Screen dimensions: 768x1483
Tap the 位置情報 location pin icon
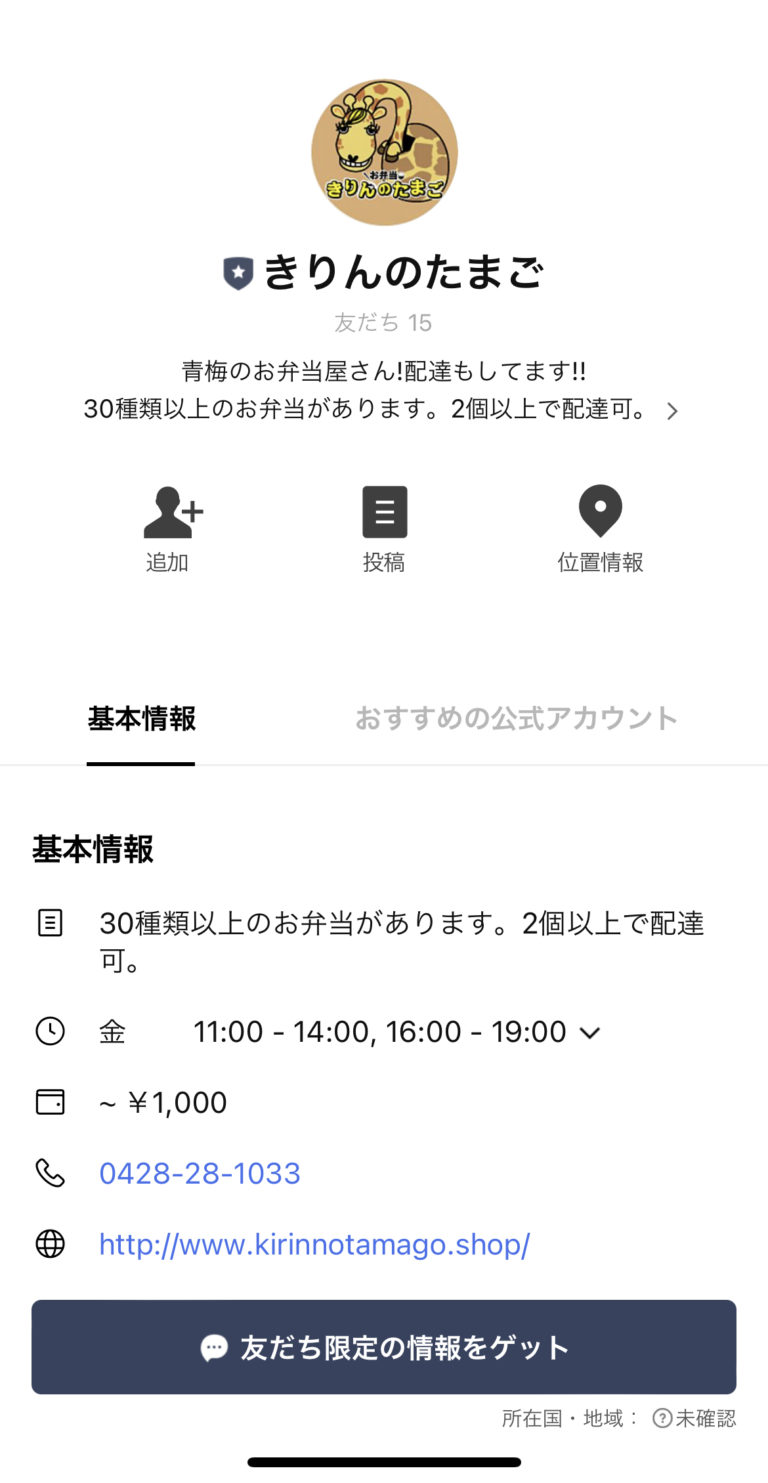pyautogui.click(x=599, y=511)
